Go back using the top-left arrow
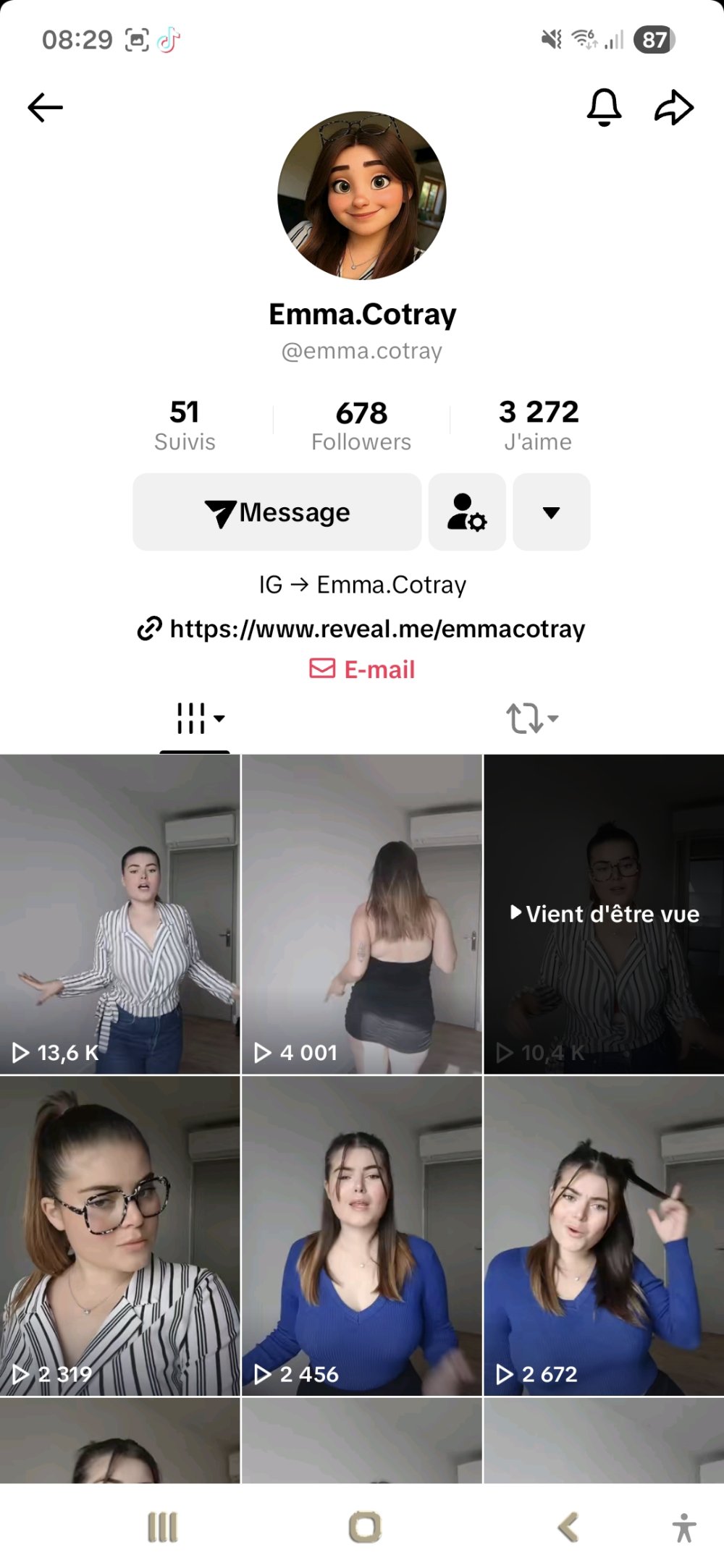 (46, 108)
